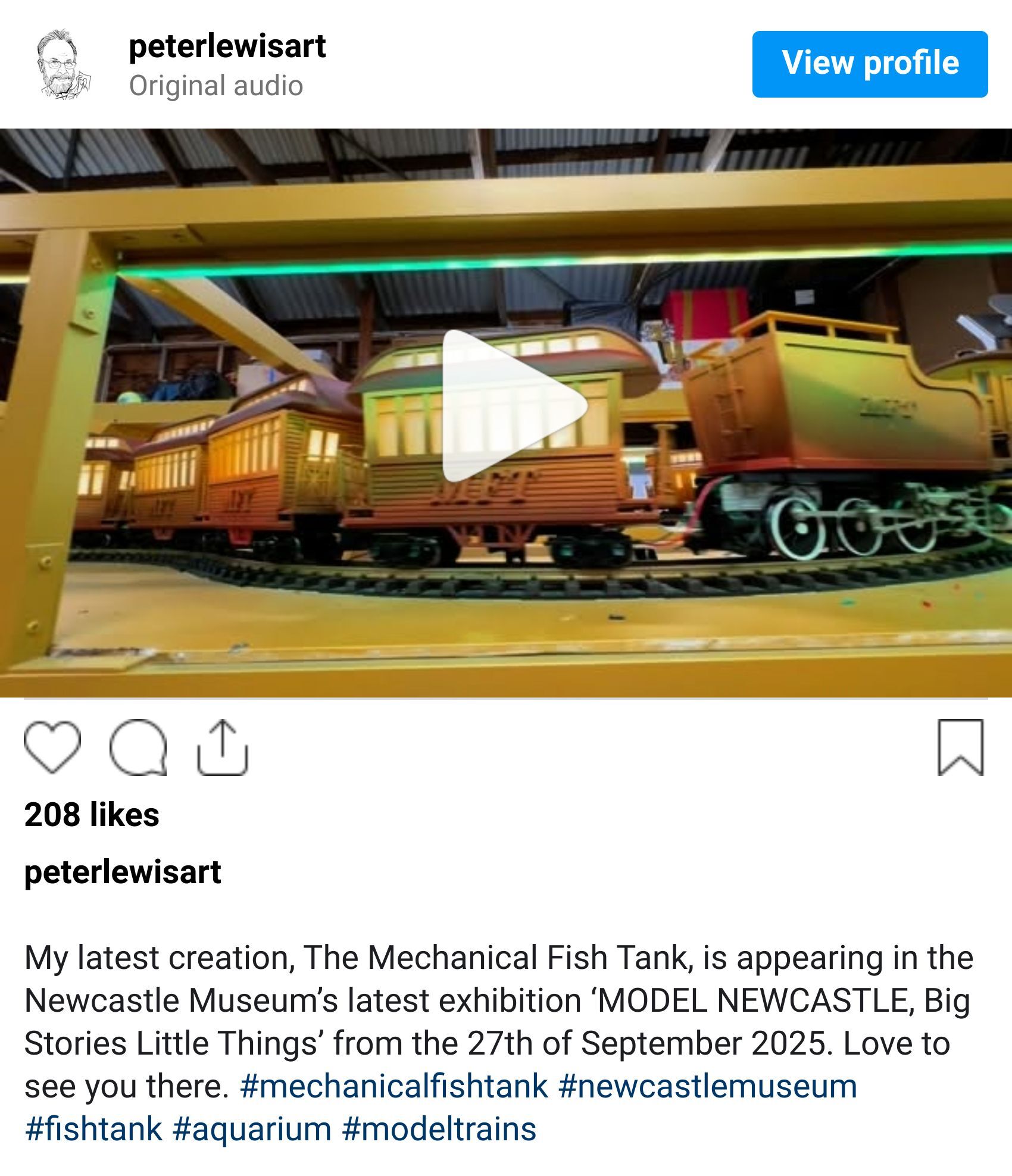Open the comments bubble icon
The height and width of the screenshot is (1176, 1012).
(x=138, y=747)
